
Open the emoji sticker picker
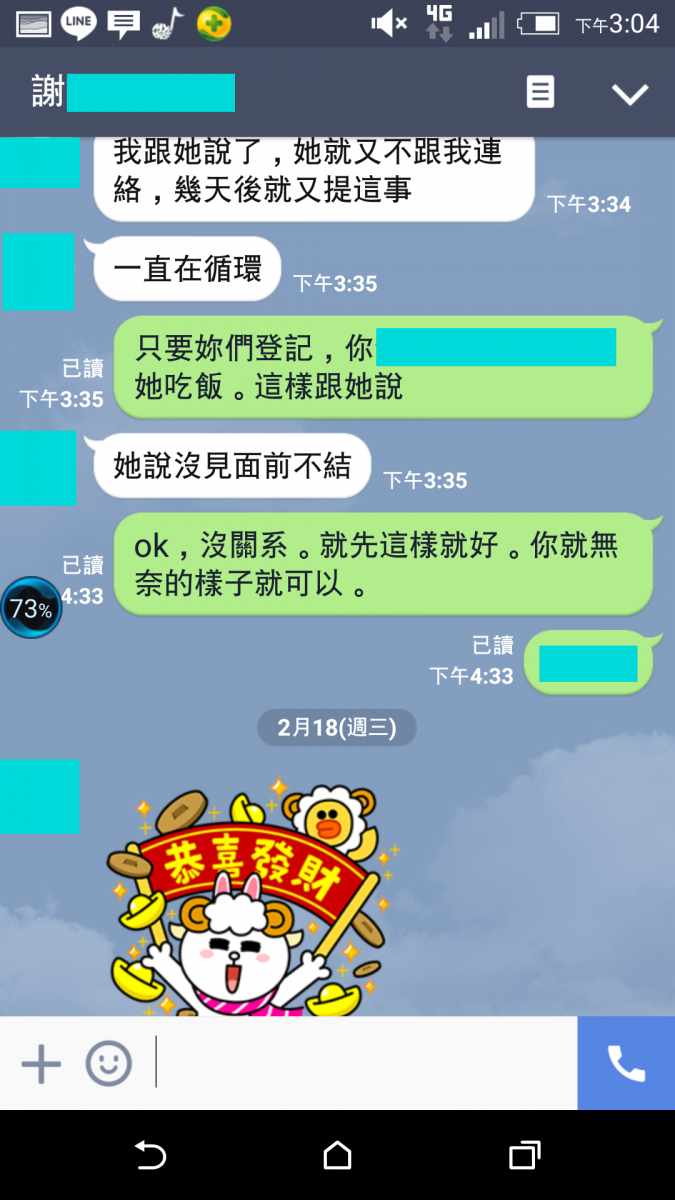[108, 1063]
